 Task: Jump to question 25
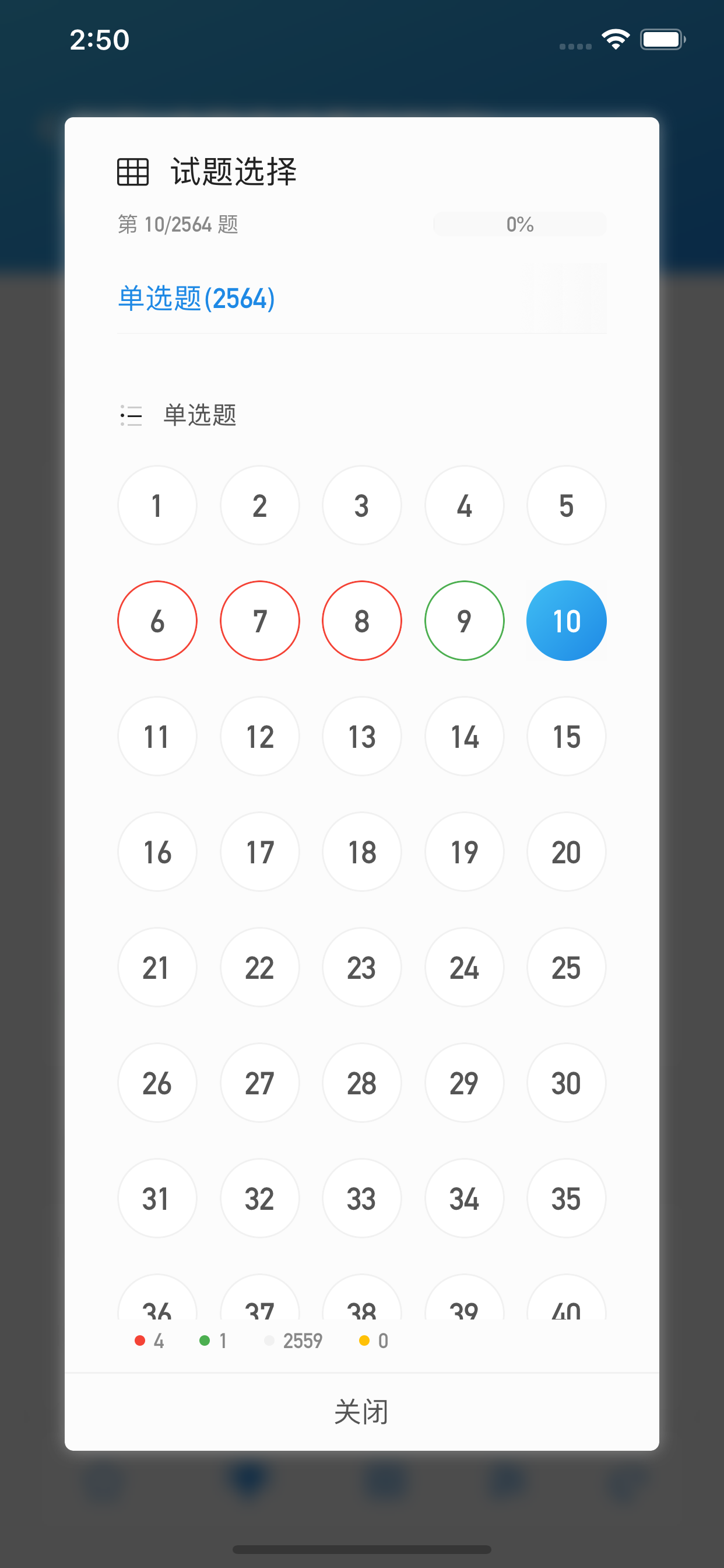[x=566, y=967]
